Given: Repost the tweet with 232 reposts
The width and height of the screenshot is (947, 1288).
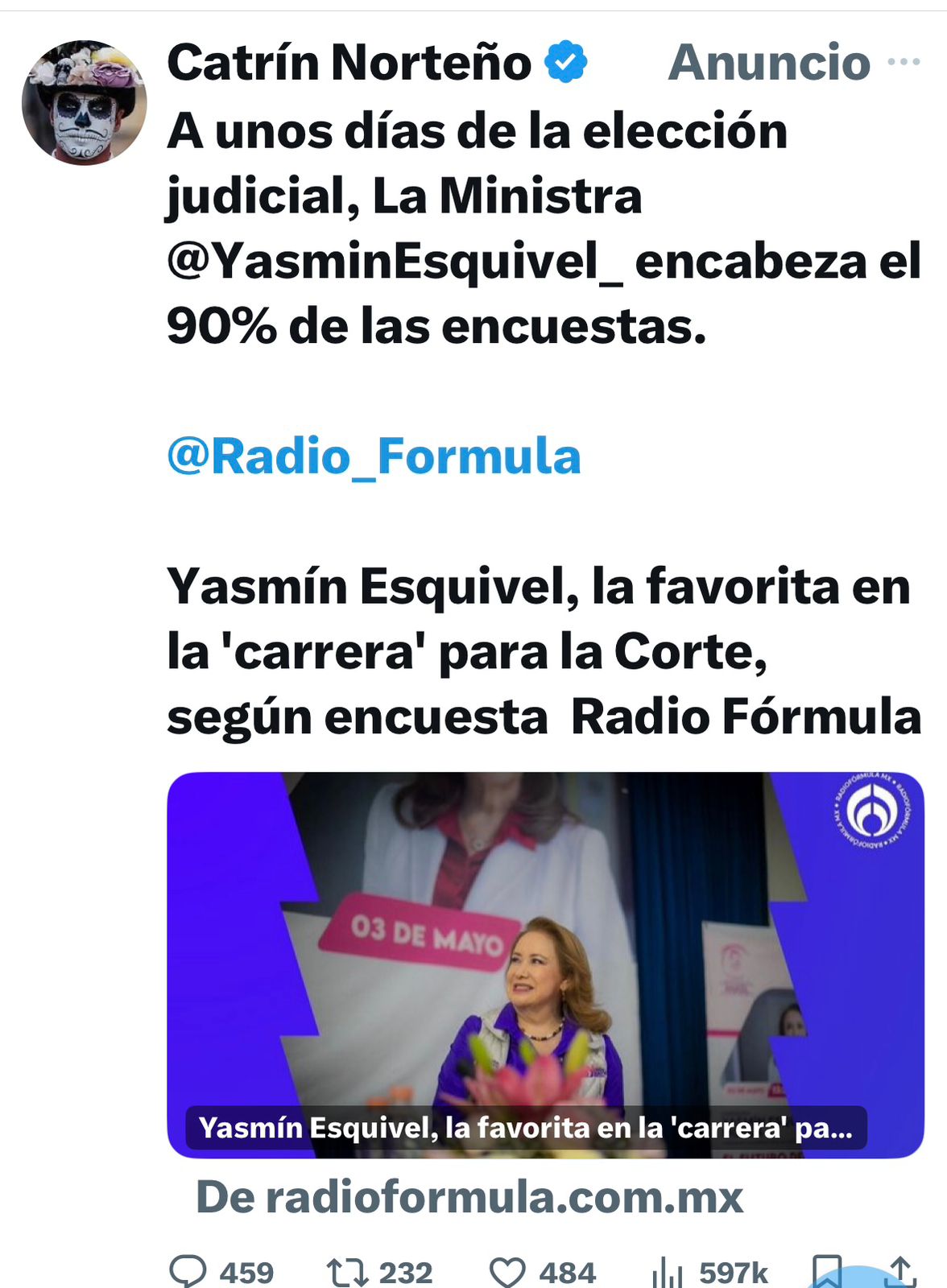Looking at the screenshot, I should (347, 1272).
